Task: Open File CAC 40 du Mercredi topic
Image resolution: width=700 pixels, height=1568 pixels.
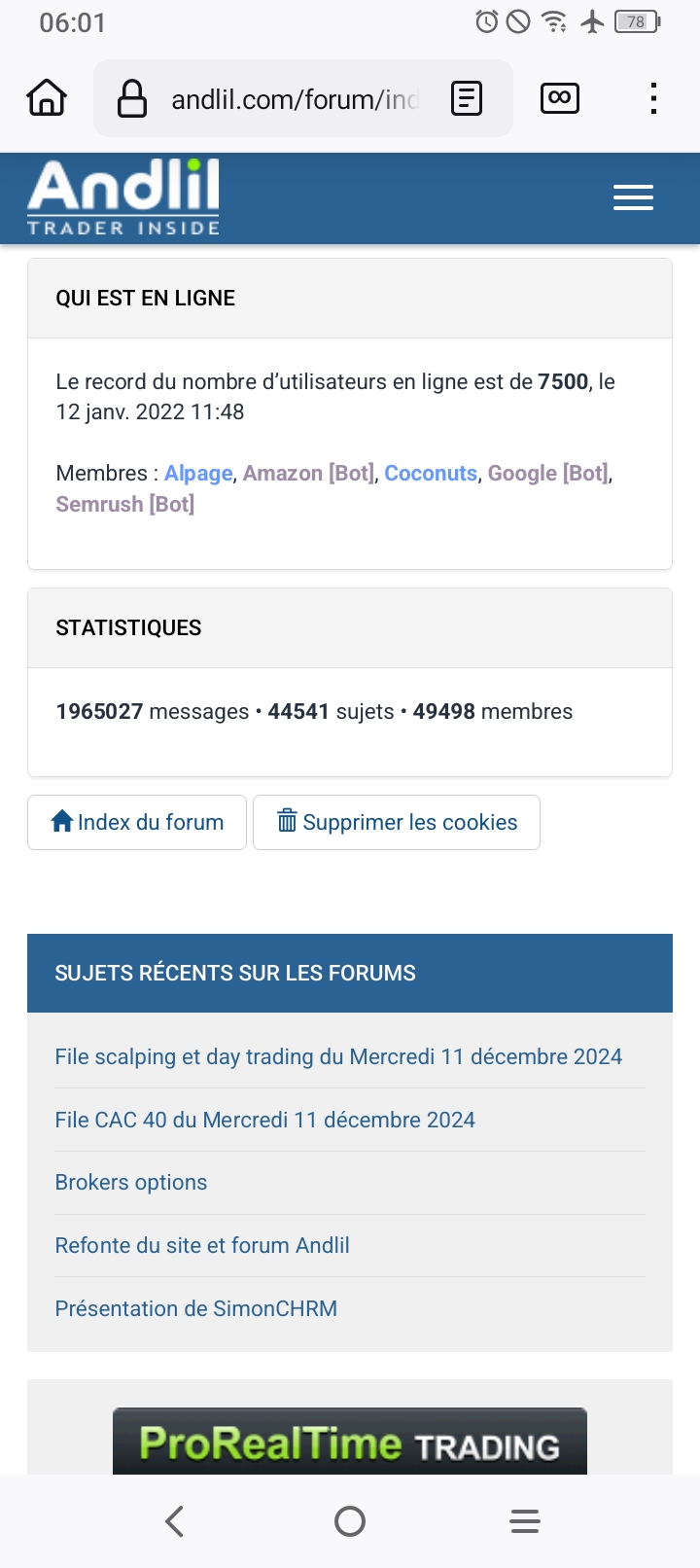Action: 264,1120
